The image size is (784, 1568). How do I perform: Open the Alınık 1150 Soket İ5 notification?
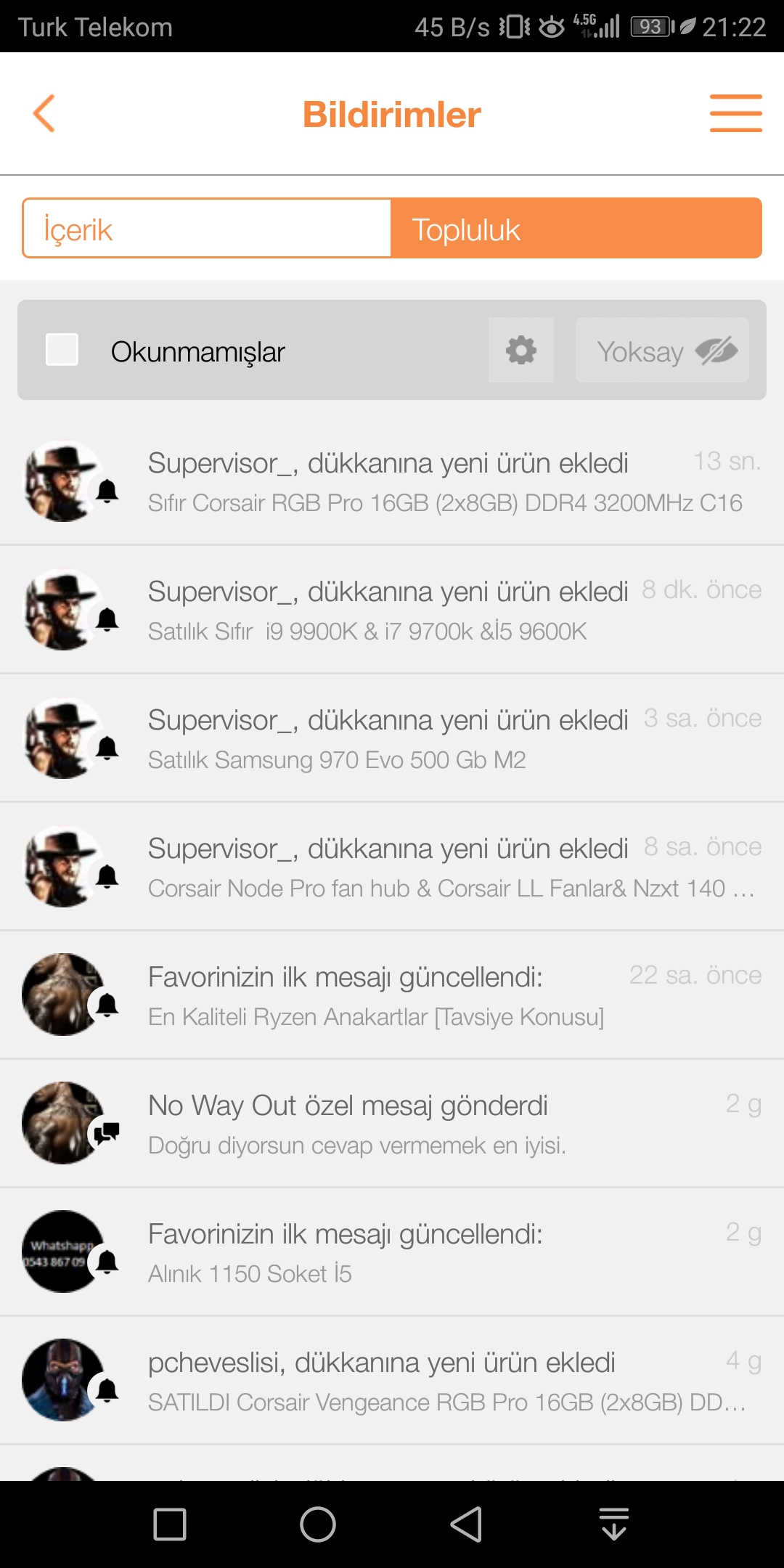click(x=392, y=1252)
